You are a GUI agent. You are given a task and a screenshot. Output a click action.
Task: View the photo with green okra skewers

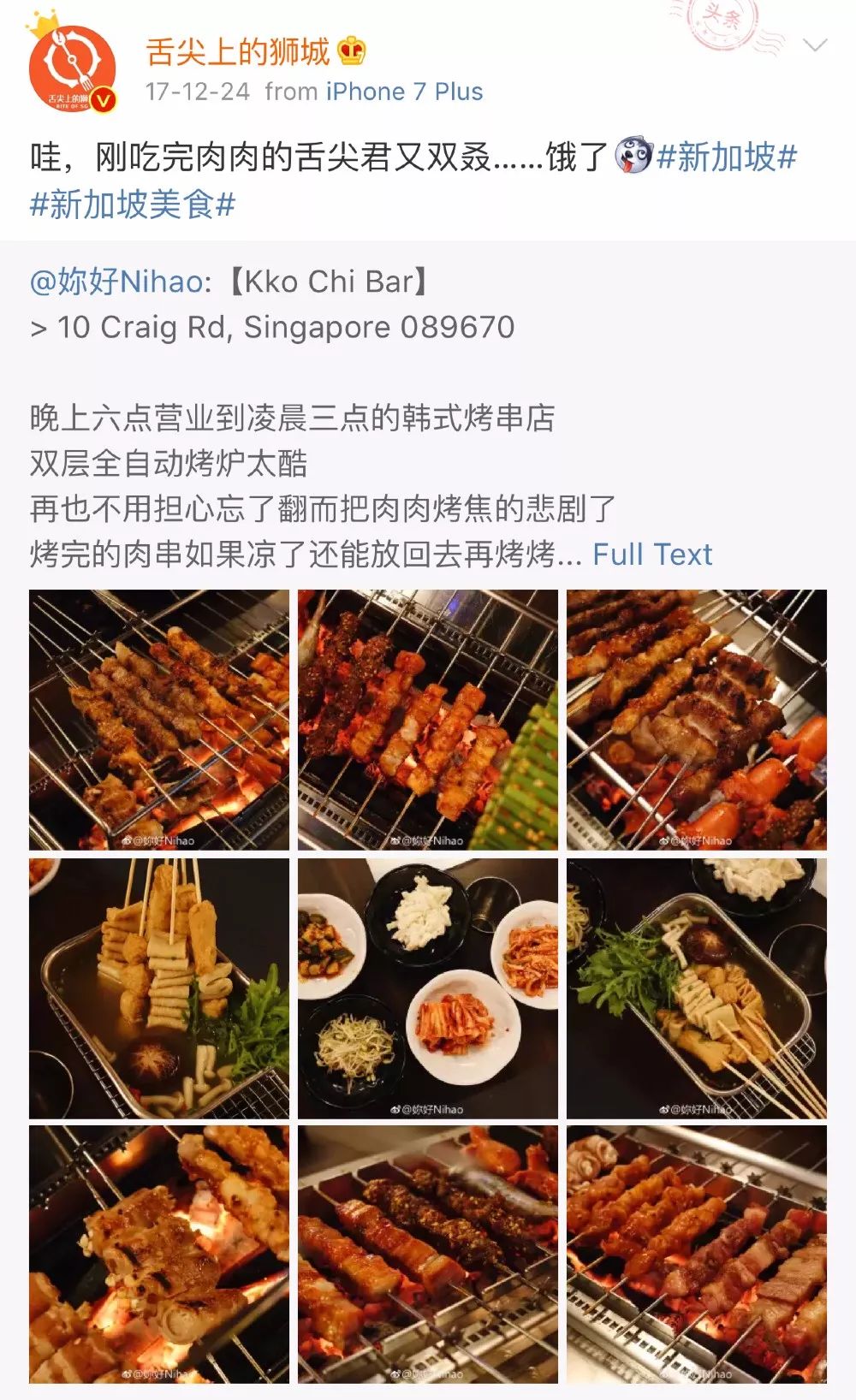[428, 720]
